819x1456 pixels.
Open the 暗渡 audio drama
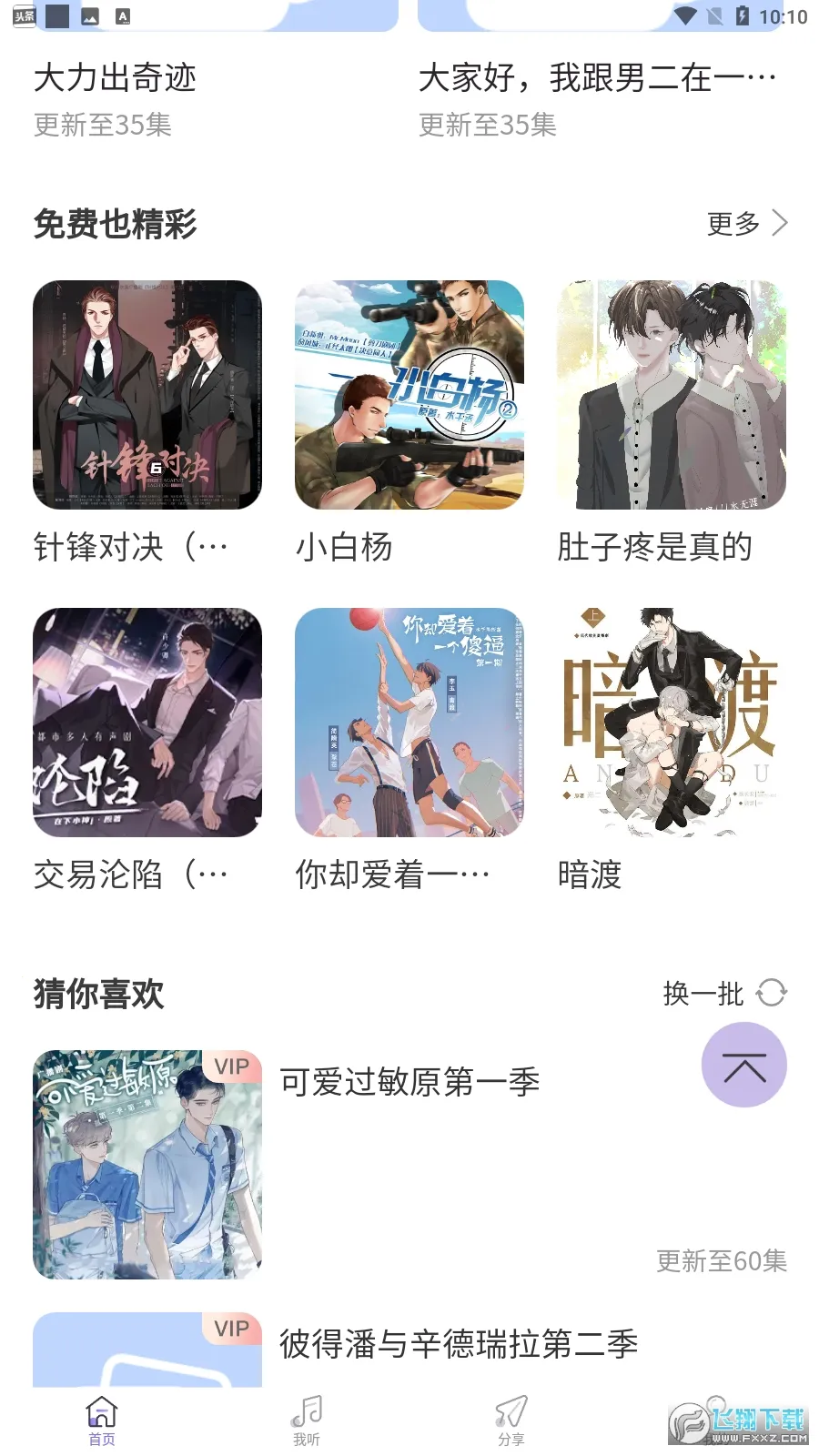click(x=672, y=723)
